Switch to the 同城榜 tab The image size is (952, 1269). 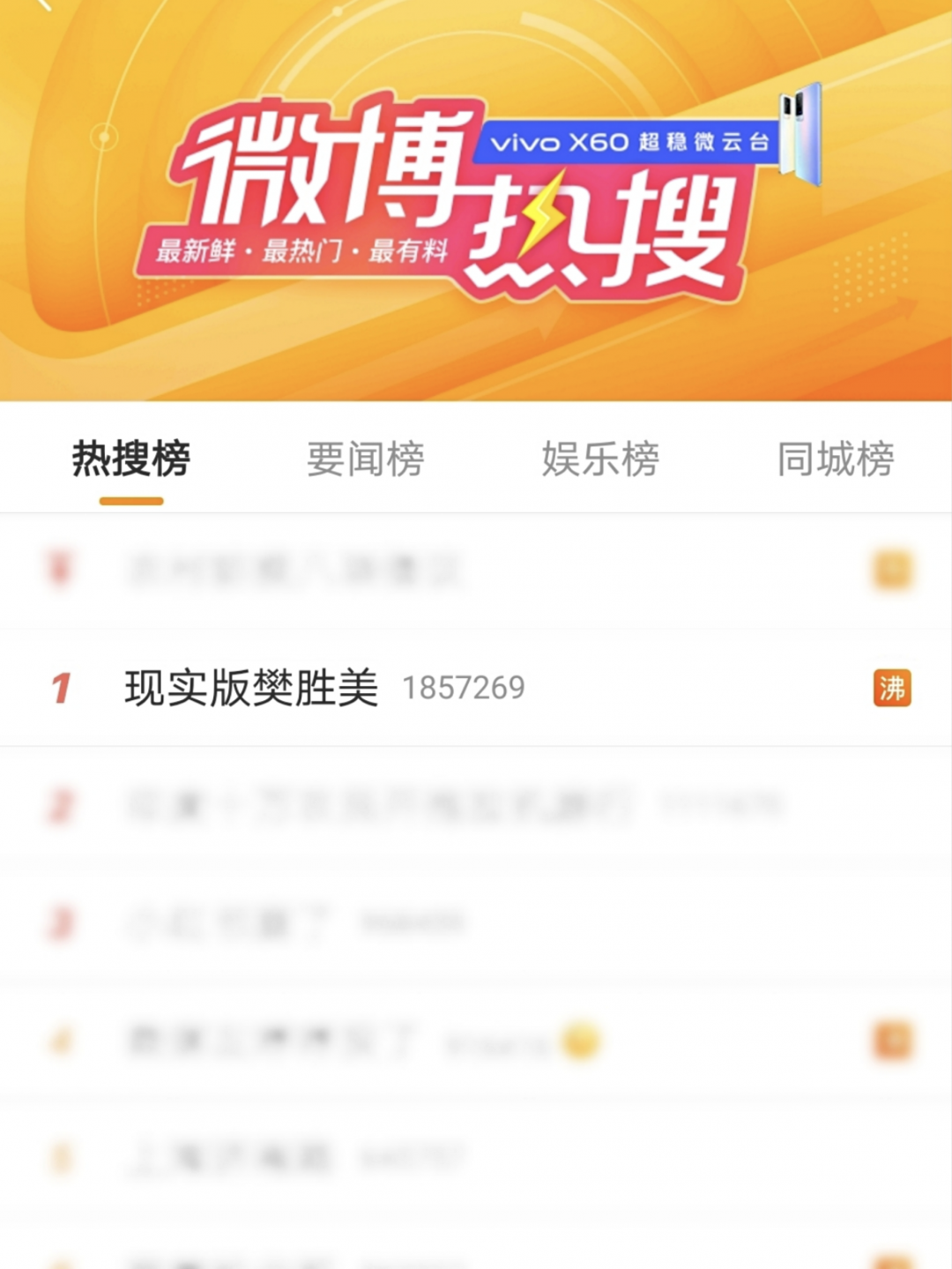pos(835,459)
